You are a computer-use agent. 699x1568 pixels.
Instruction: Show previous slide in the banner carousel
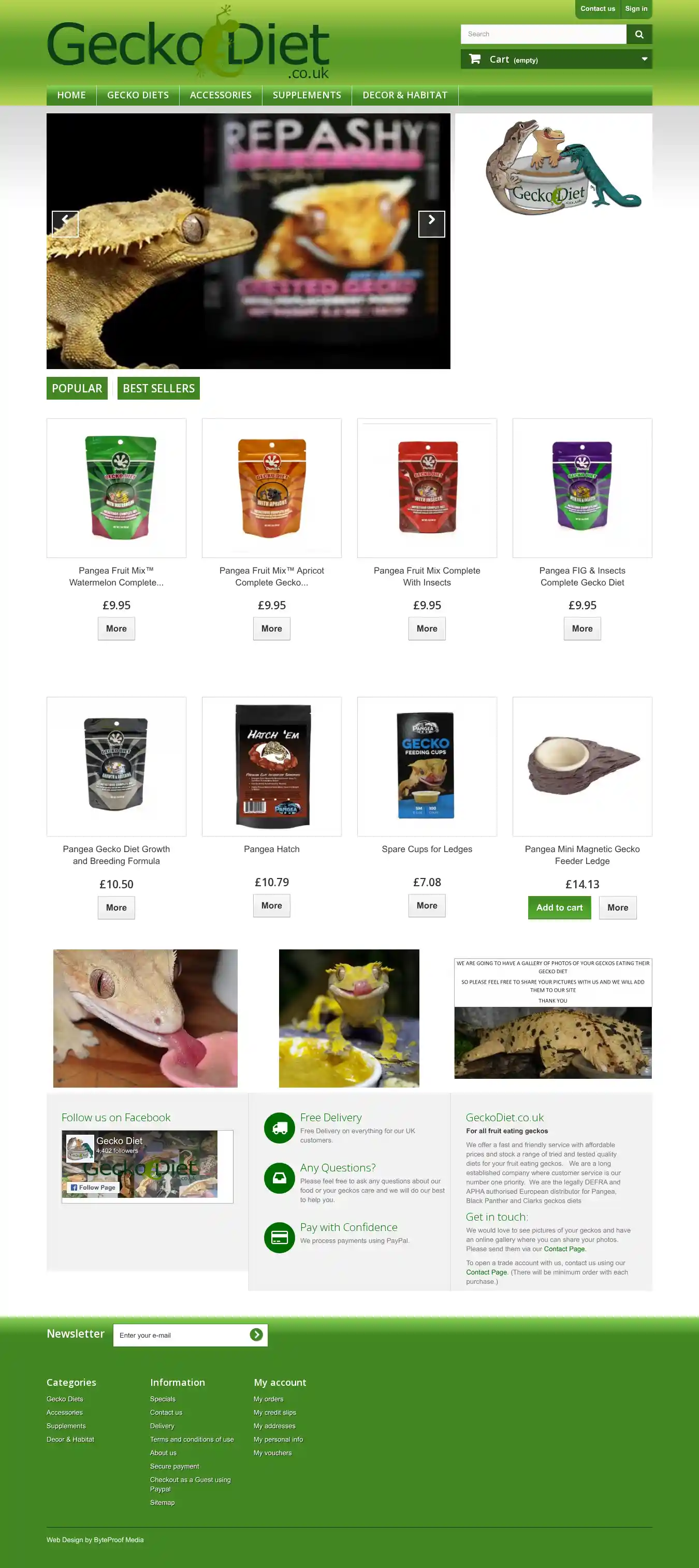[65, 224]
